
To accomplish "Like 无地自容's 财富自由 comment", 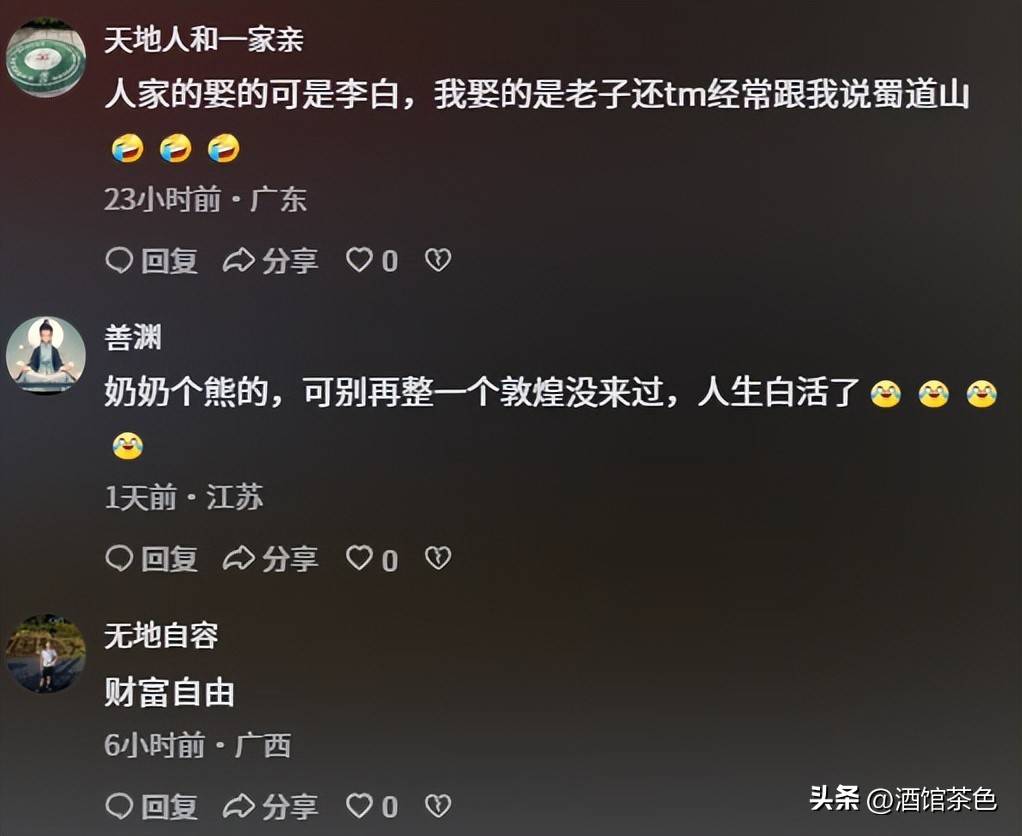I will point(360,805).
